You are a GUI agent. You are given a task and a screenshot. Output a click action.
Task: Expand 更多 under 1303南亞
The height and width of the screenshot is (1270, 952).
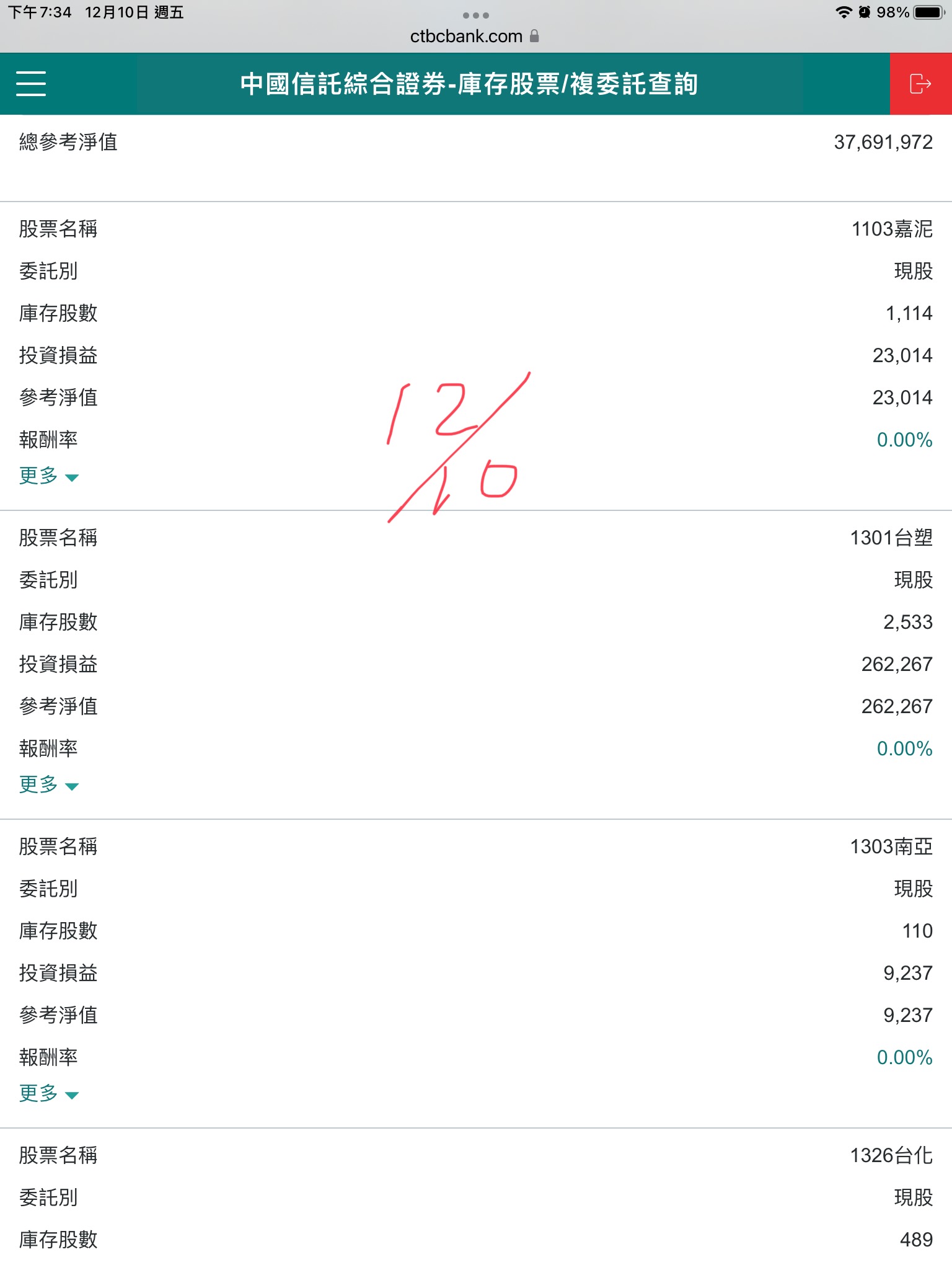pos(48,1094)
